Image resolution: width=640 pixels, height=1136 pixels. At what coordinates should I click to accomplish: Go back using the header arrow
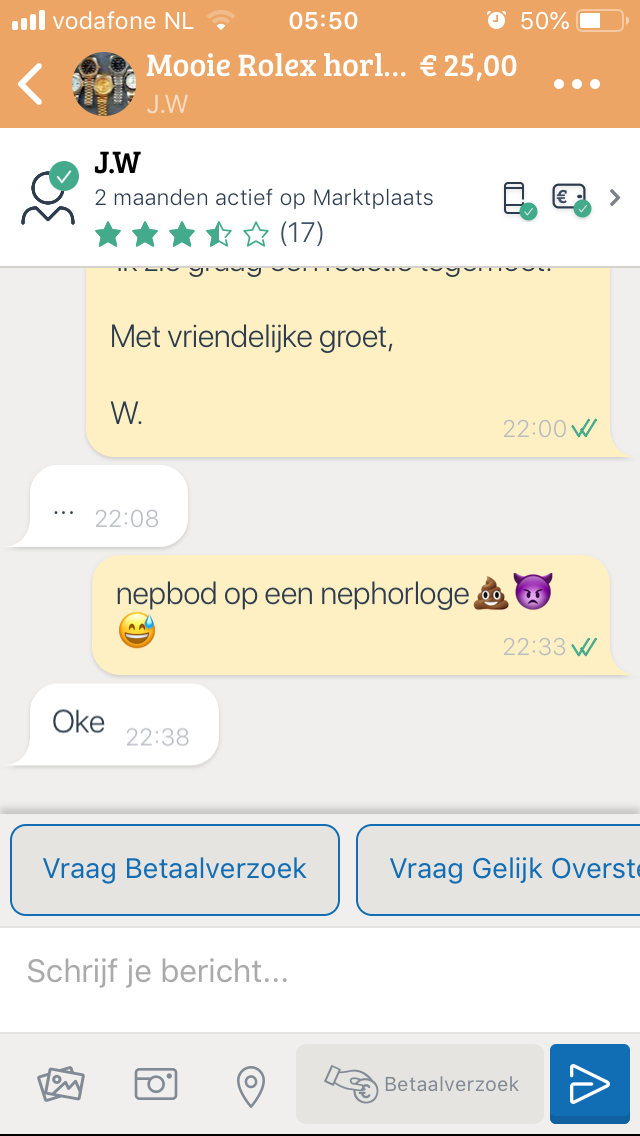point(30,83)
